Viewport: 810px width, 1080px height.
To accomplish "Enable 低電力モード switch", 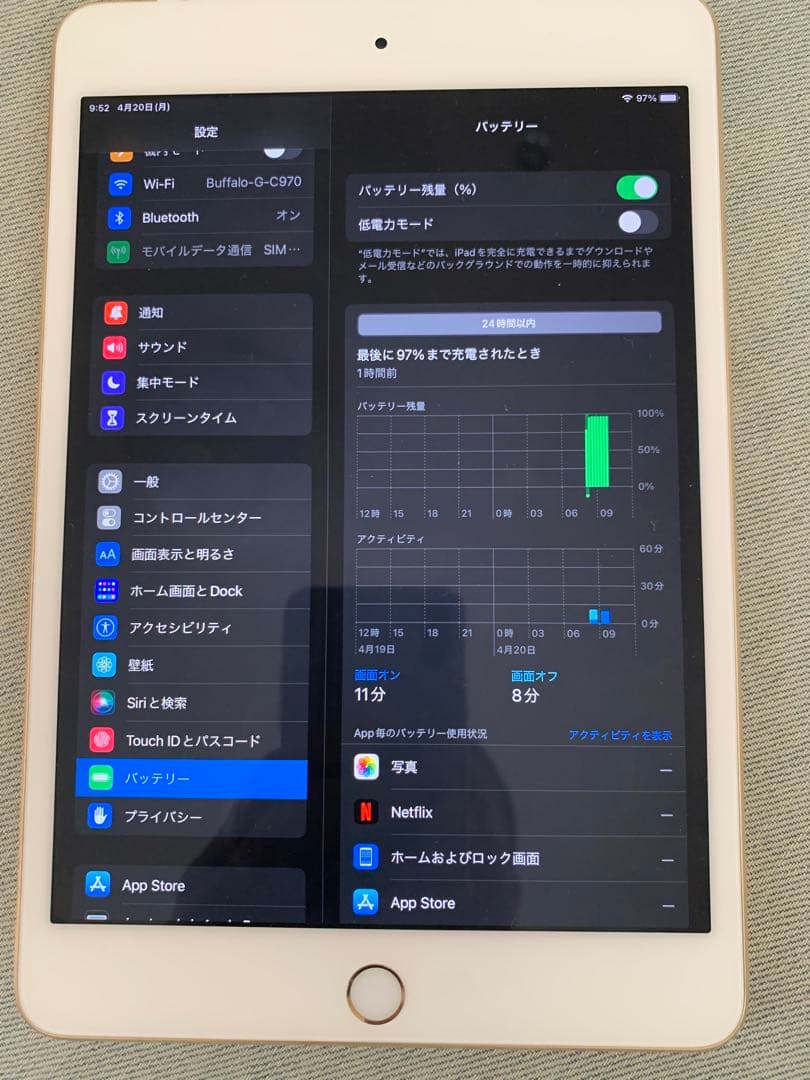I will pos(637,222).
